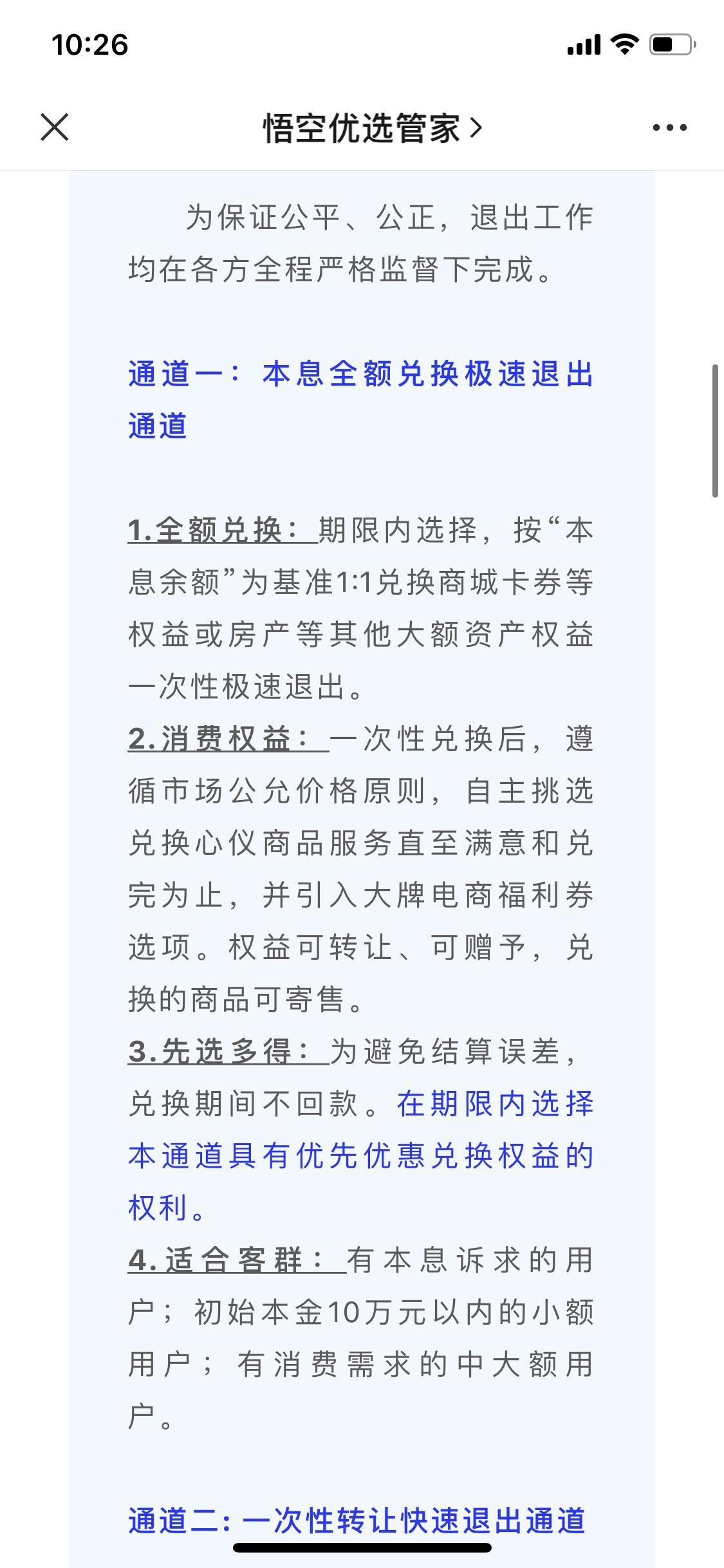
Task: Close the article page with X
Action: coord(55,127)
